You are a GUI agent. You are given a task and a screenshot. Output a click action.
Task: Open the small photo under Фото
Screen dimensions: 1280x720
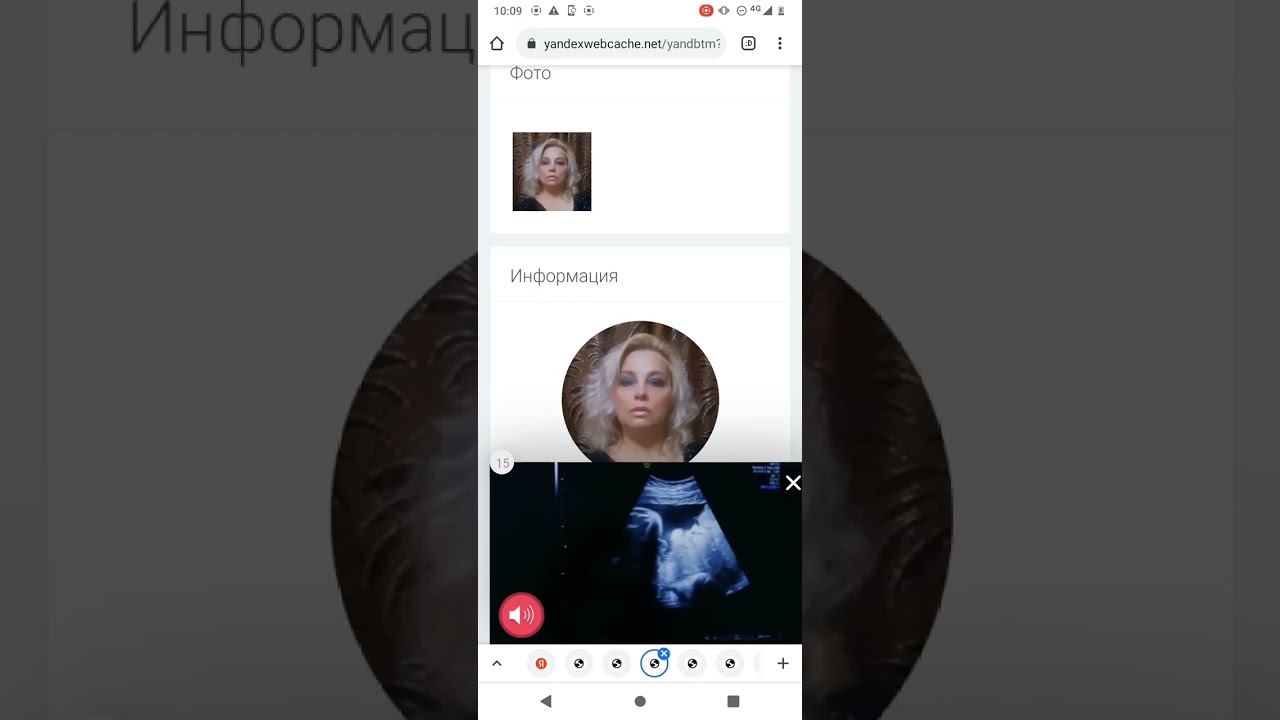tap(552, 172)
